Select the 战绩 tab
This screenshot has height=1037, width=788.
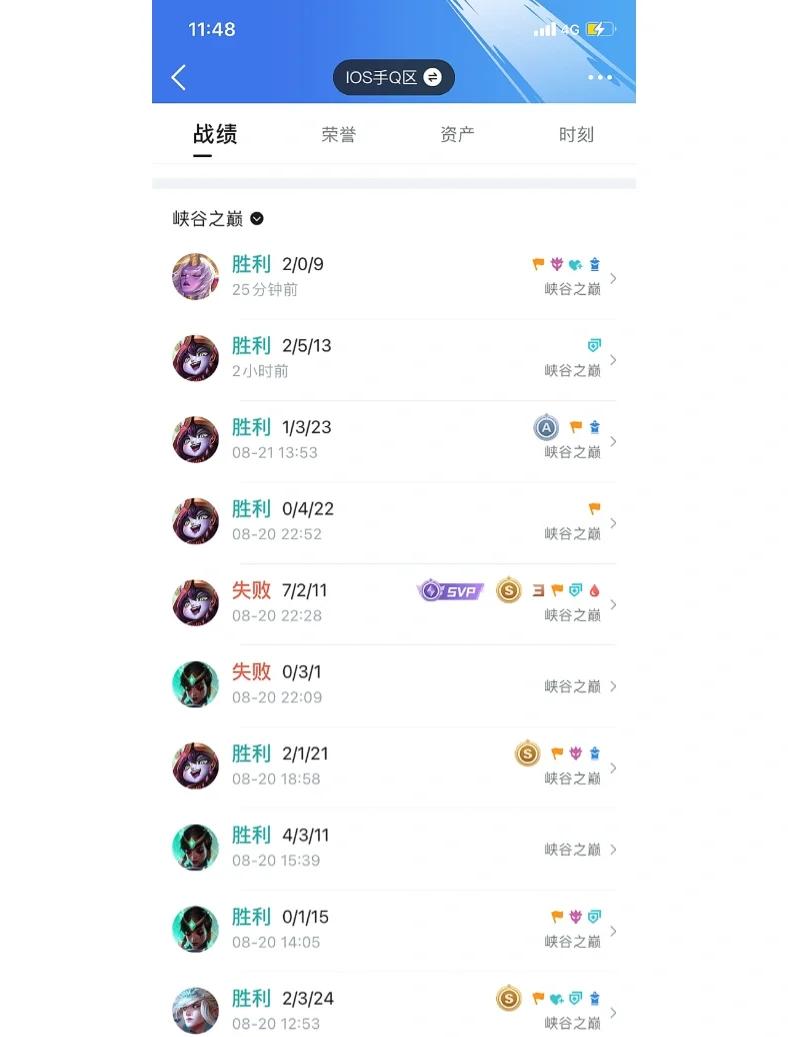215,135
